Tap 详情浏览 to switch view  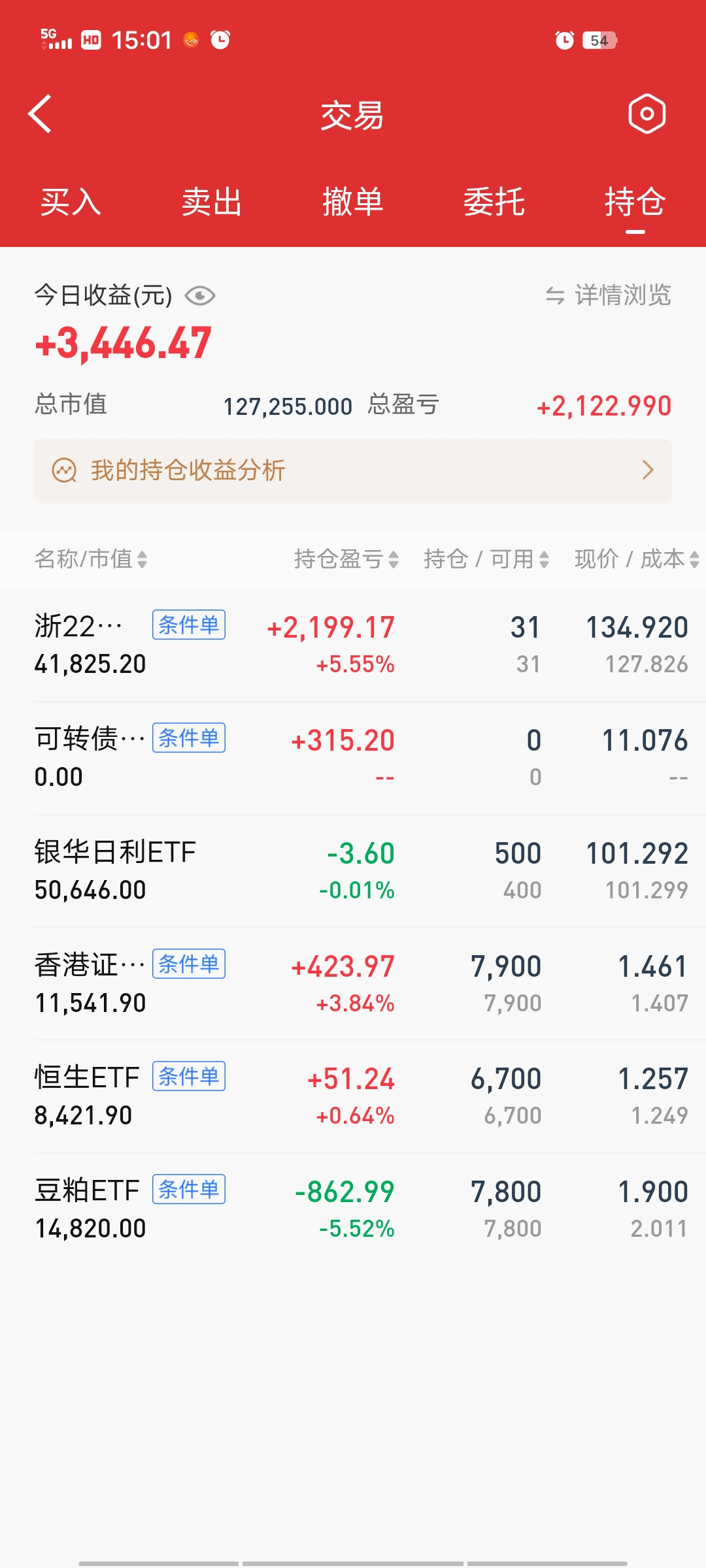coord(609,295)
